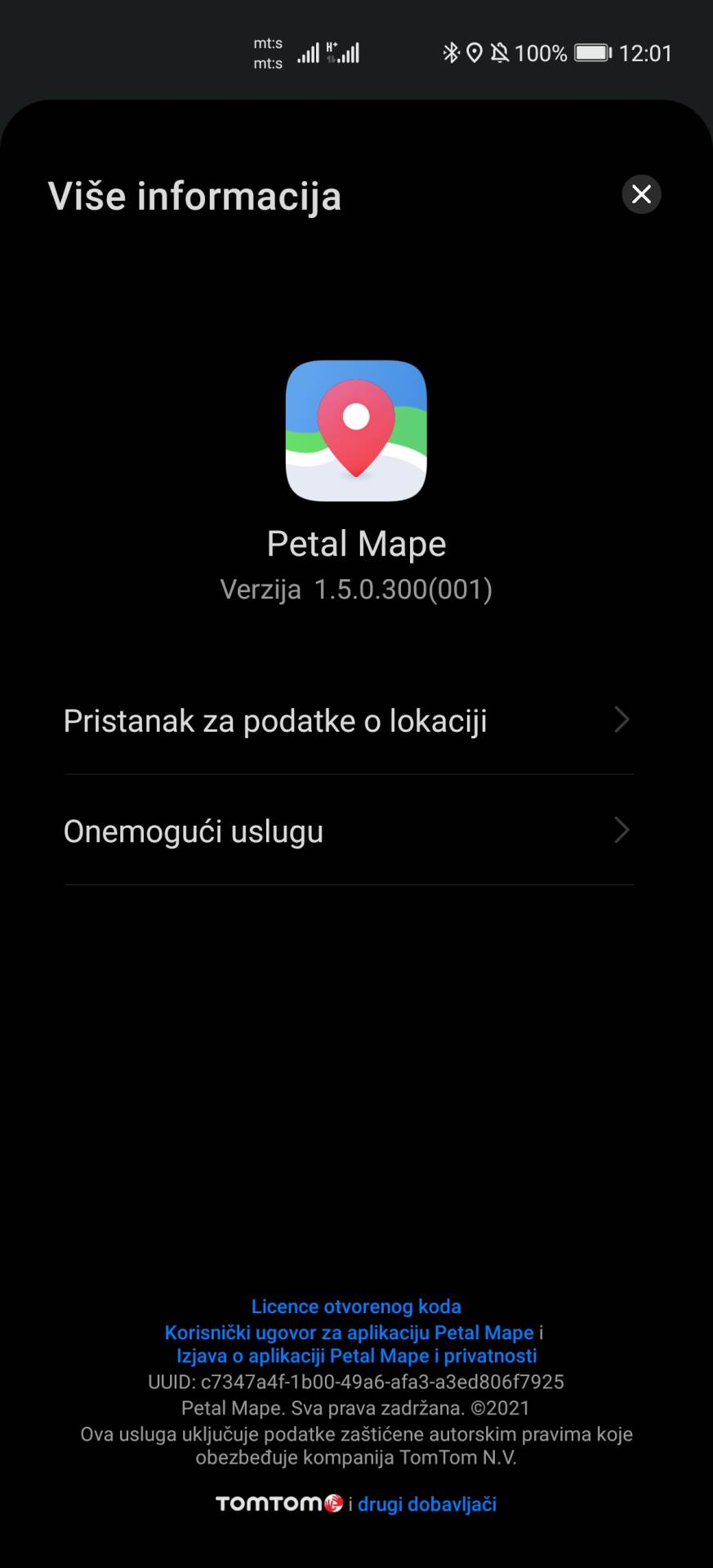Click the location indicator icon
Viewport: 713px width, 1568px height.
coord(477,52)
